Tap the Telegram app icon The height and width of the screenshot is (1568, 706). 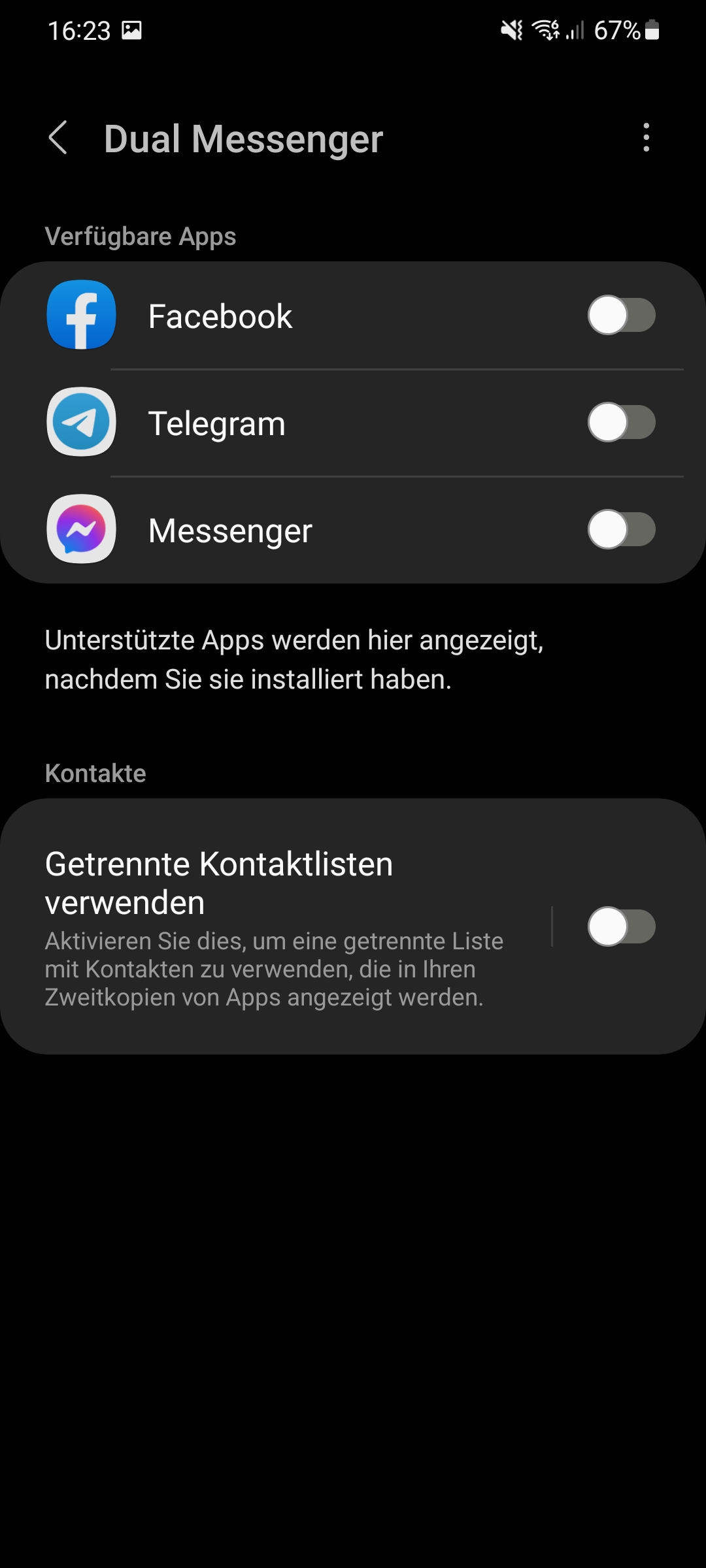click(x=80, y=423)
